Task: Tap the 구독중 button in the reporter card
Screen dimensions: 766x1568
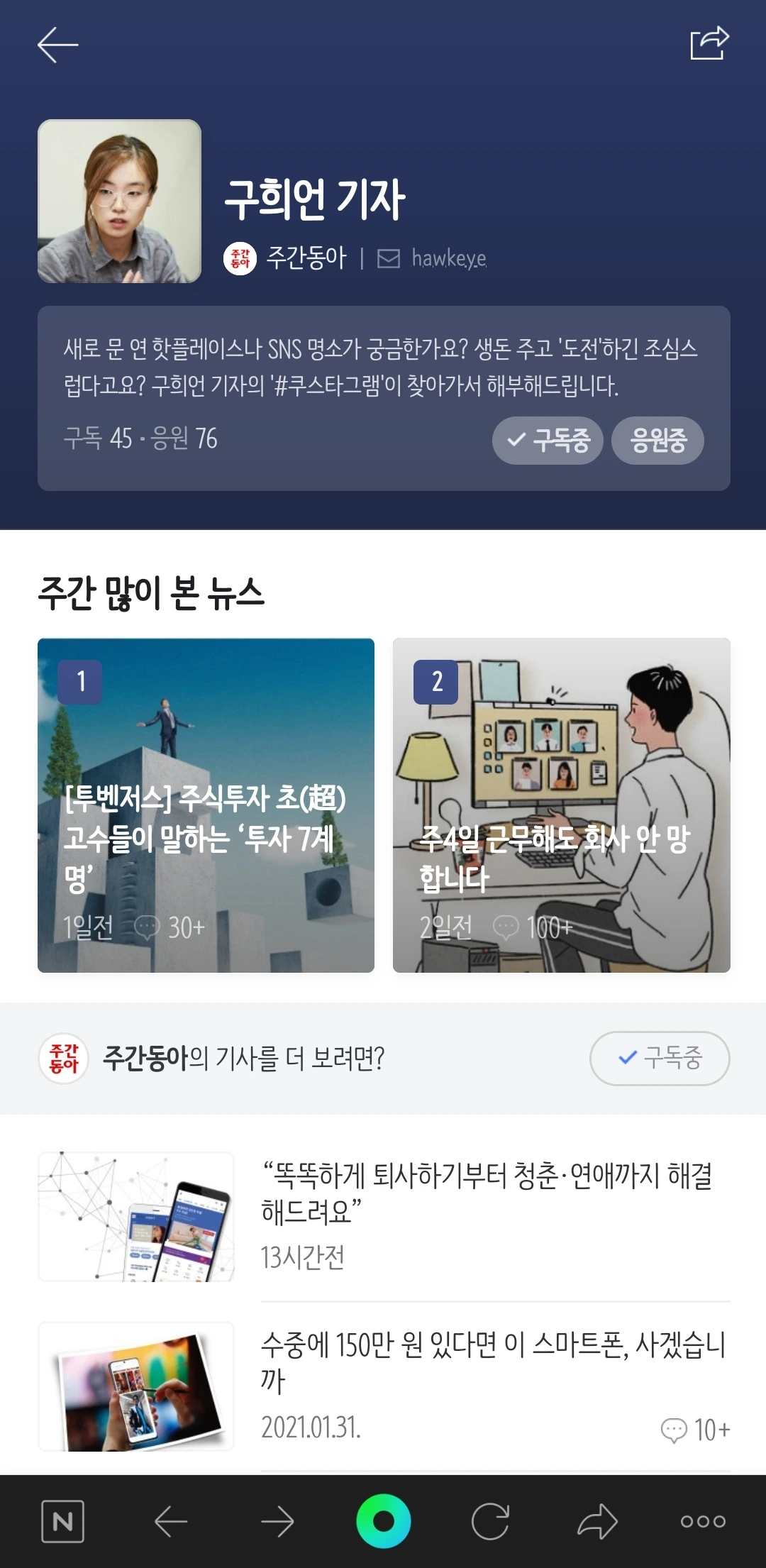Action: point(548,441)
